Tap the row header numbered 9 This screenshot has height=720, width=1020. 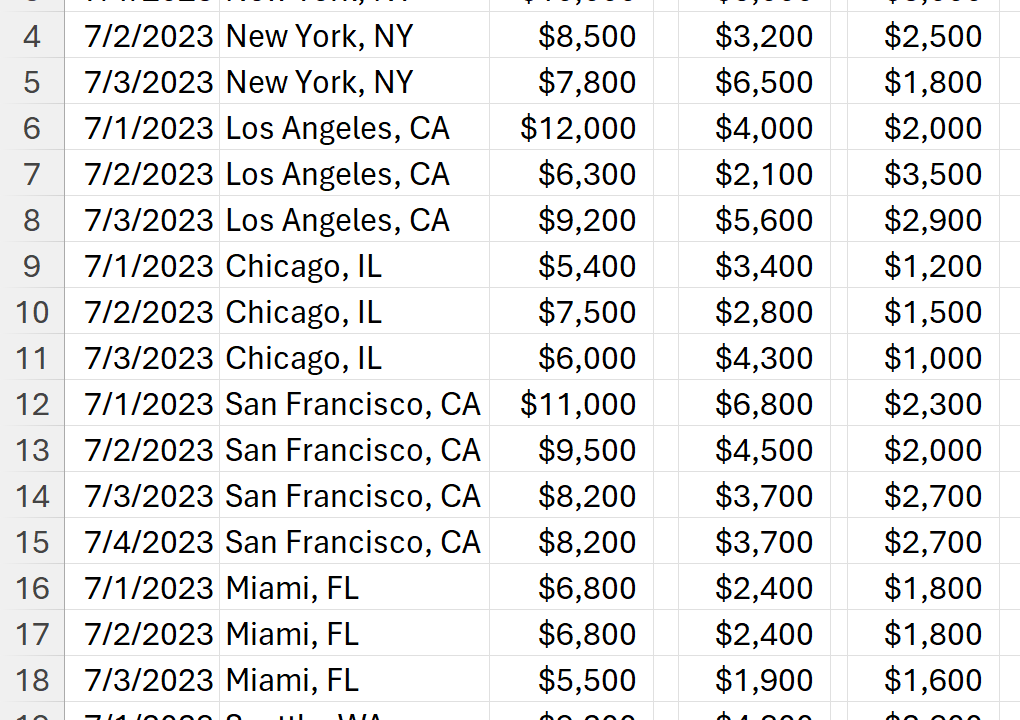[x=32, y=267]
